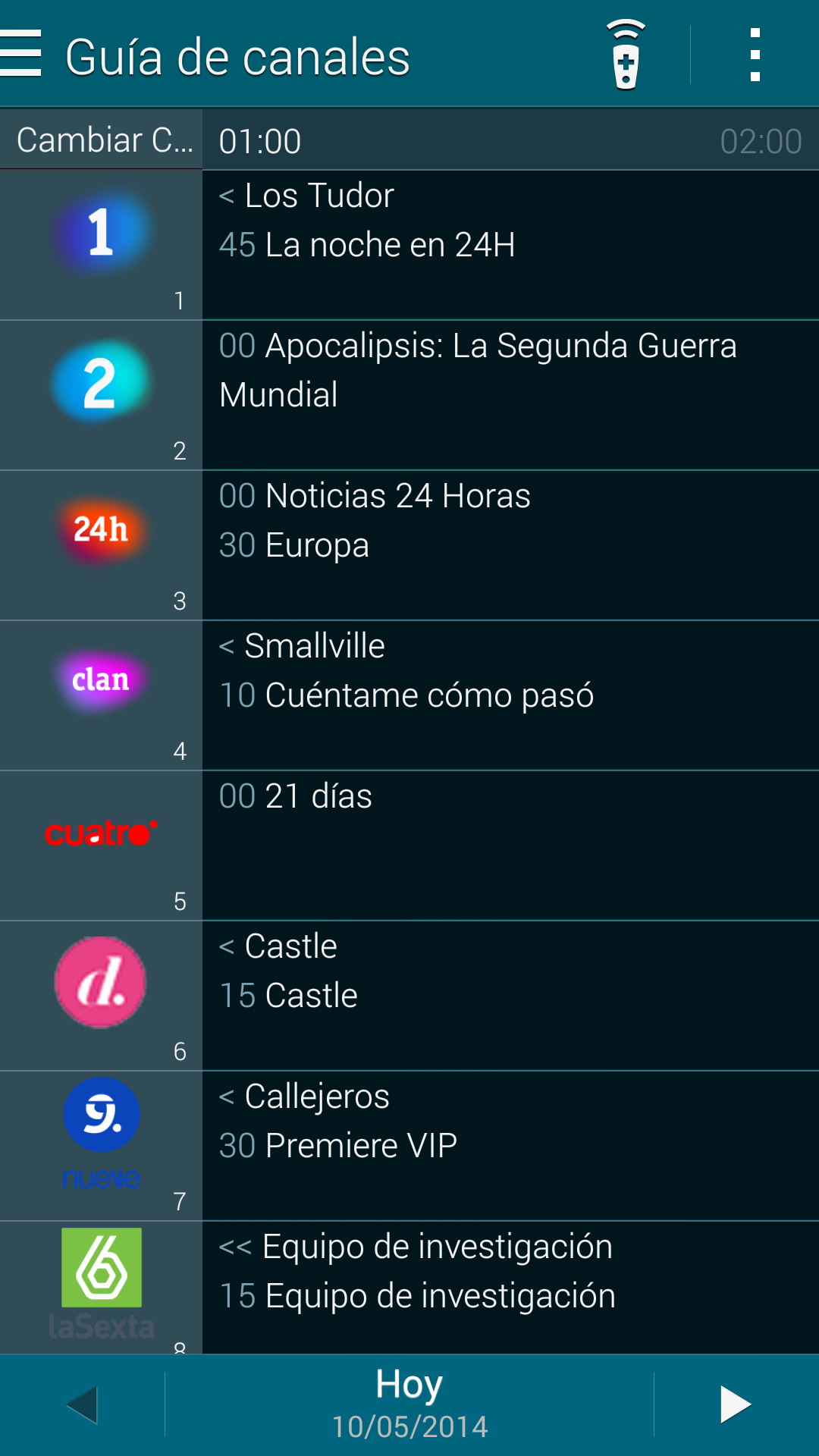Open the three-dot overflow menu
Viewport: 819px width, 1456px height.
pyautogui.click(x=755, y=55)
